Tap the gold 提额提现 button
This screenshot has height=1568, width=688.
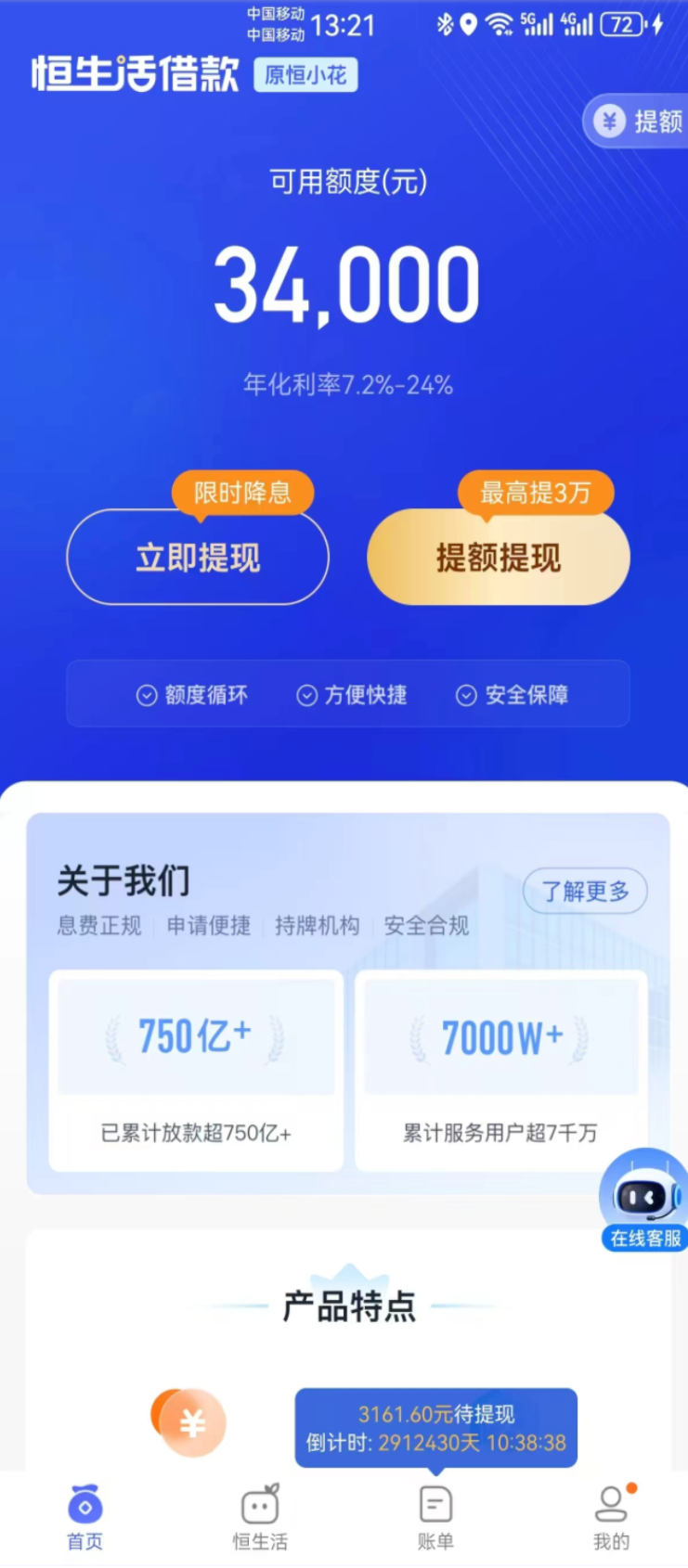click(499, 558)
